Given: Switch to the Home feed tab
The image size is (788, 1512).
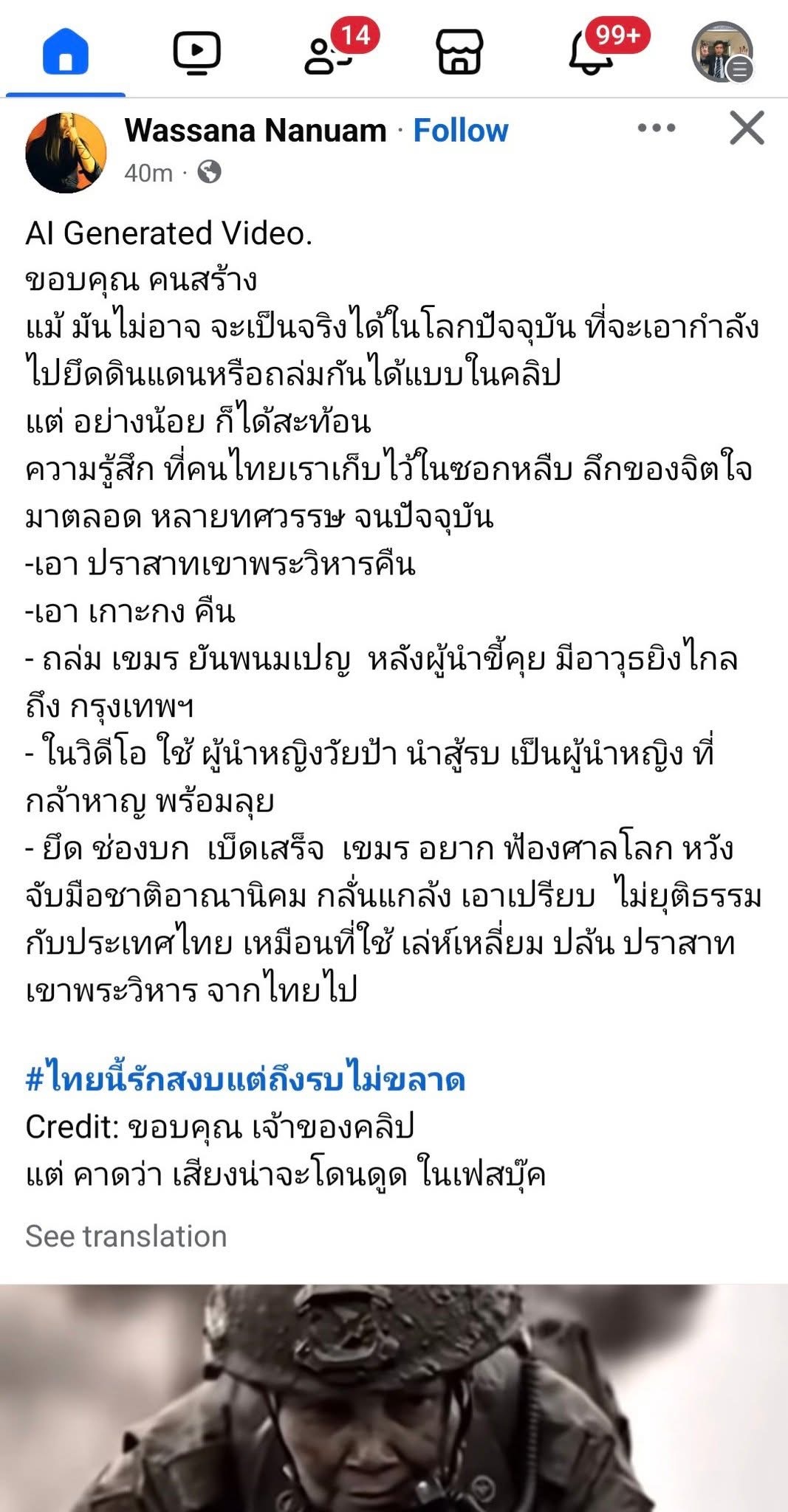Looking at the screenshot, I should [66, 52].
